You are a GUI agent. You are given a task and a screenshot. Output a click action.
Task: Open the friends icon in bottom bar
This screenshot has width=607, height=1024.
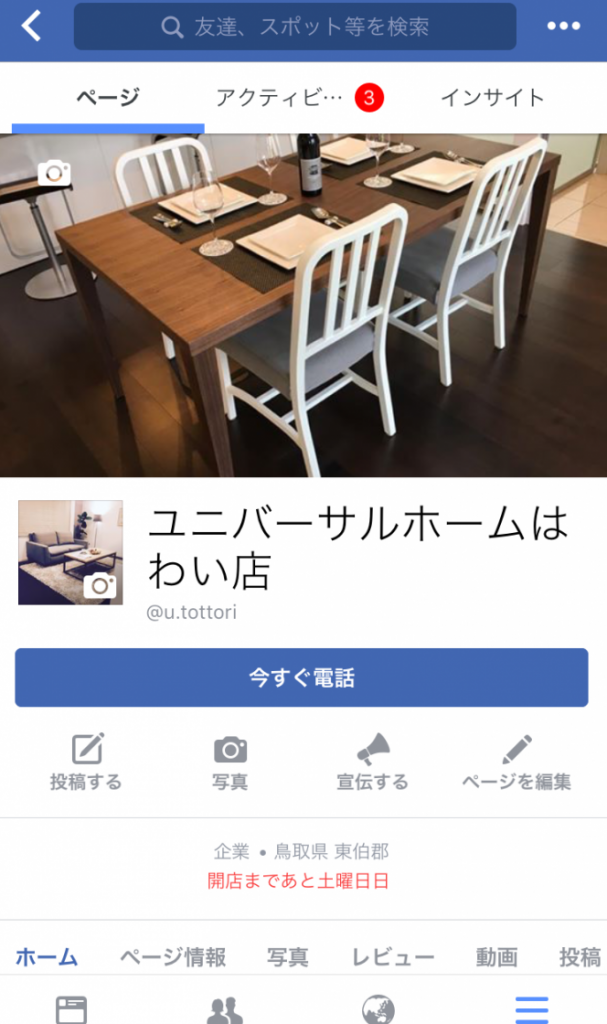point(224,1009)
